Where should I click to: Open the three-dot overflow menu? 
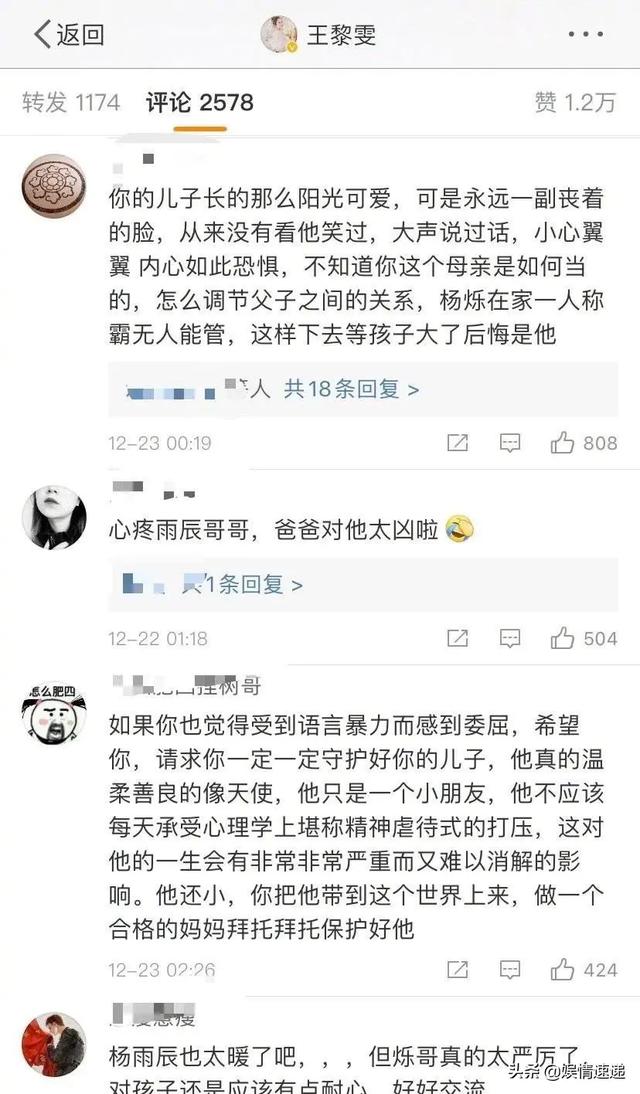click(x=585, y=34)
